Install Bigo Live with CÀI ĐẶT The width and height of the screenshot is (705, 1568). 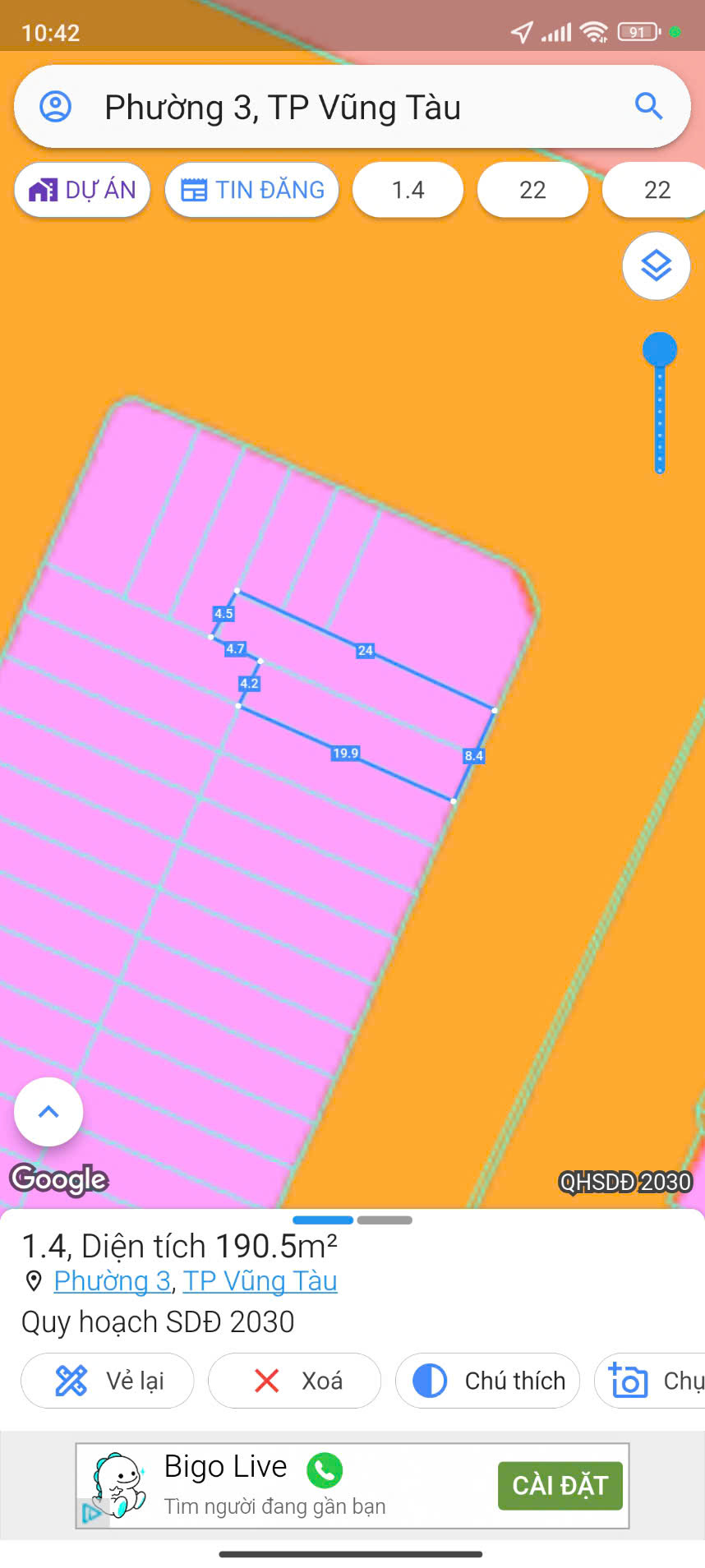[x=560, y=1486]
